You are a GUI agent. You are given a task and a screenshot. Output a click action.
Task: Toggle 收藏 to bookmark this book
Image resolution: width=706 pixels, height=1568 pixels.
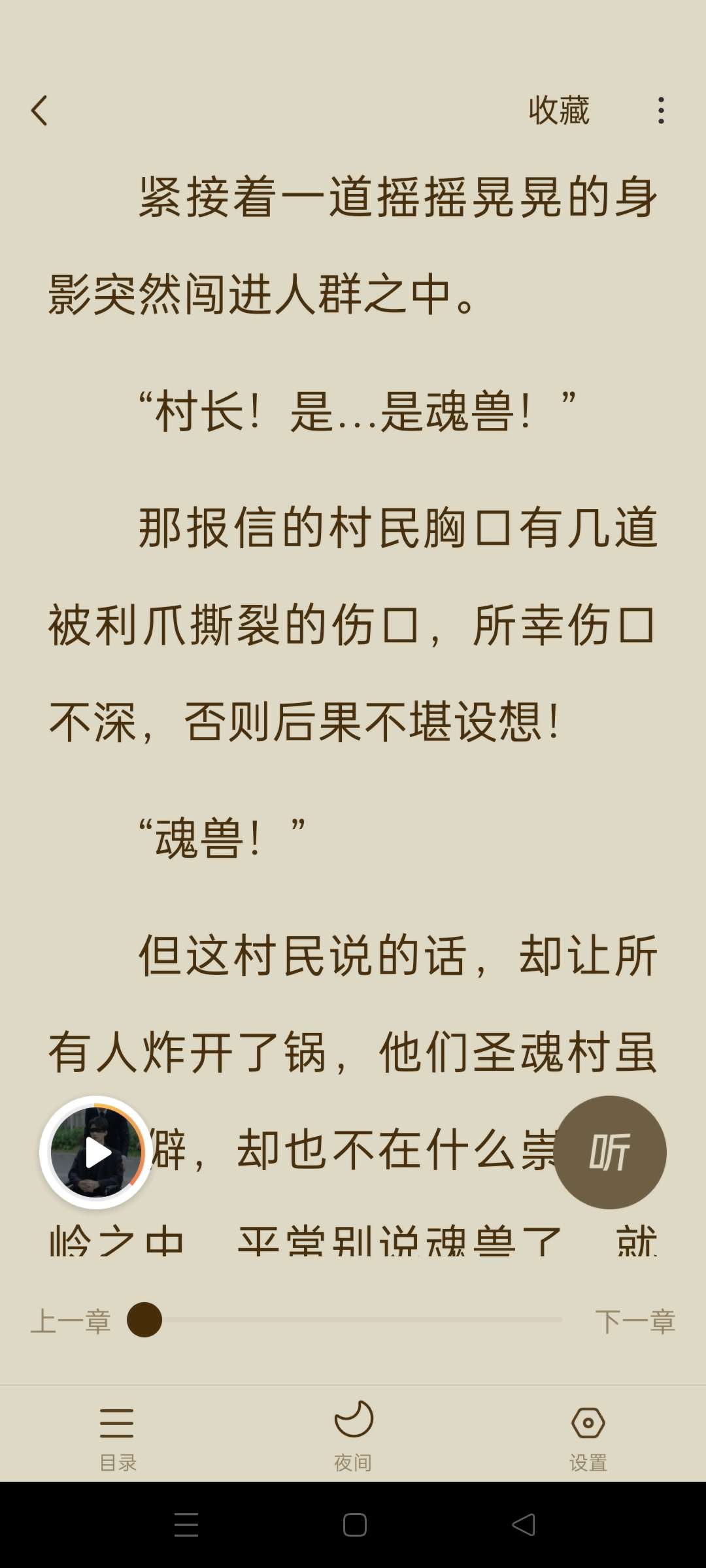point(559,111)
